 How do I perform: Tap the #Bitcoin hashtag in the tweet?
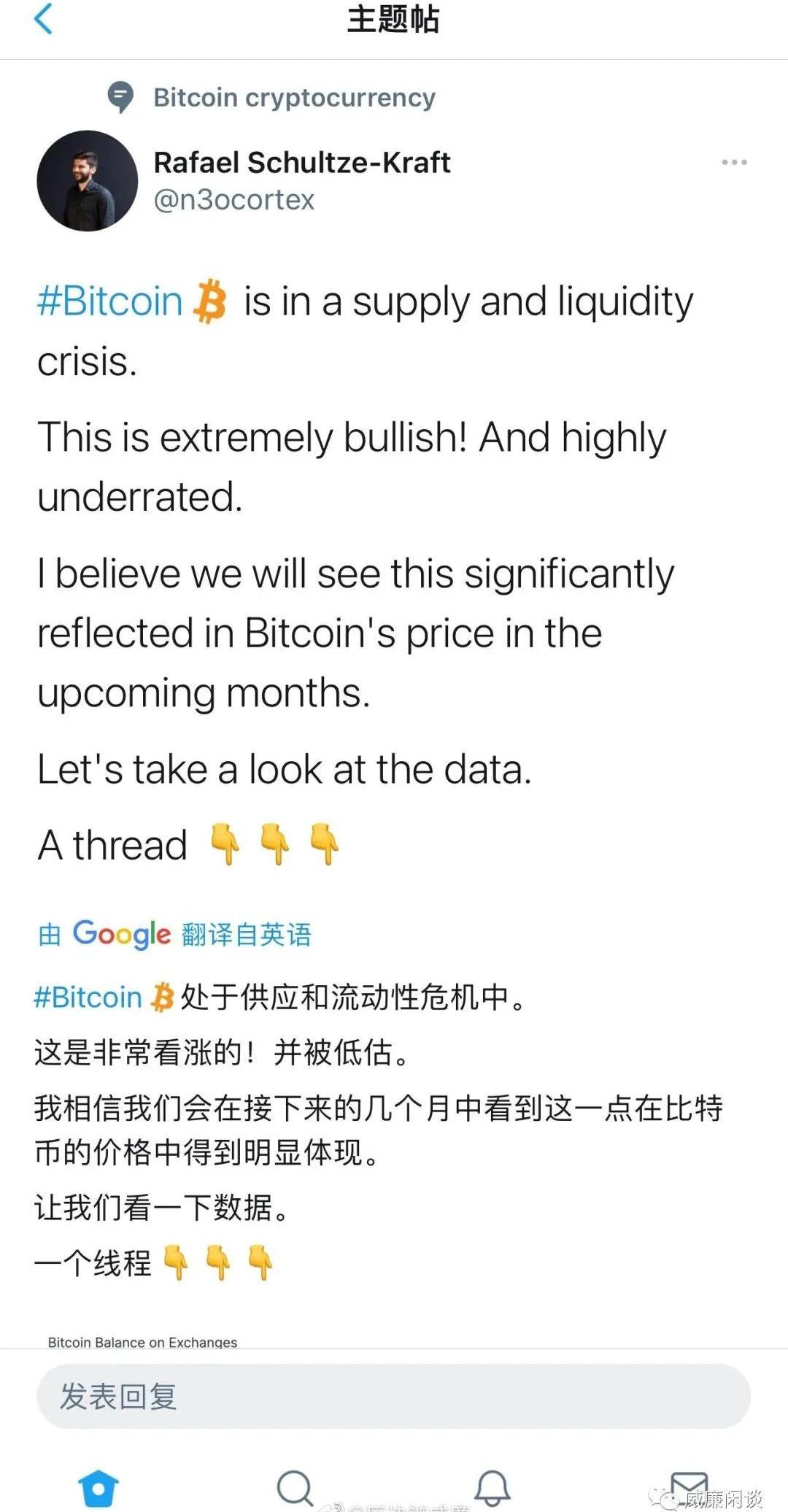(x=109, y=301)
